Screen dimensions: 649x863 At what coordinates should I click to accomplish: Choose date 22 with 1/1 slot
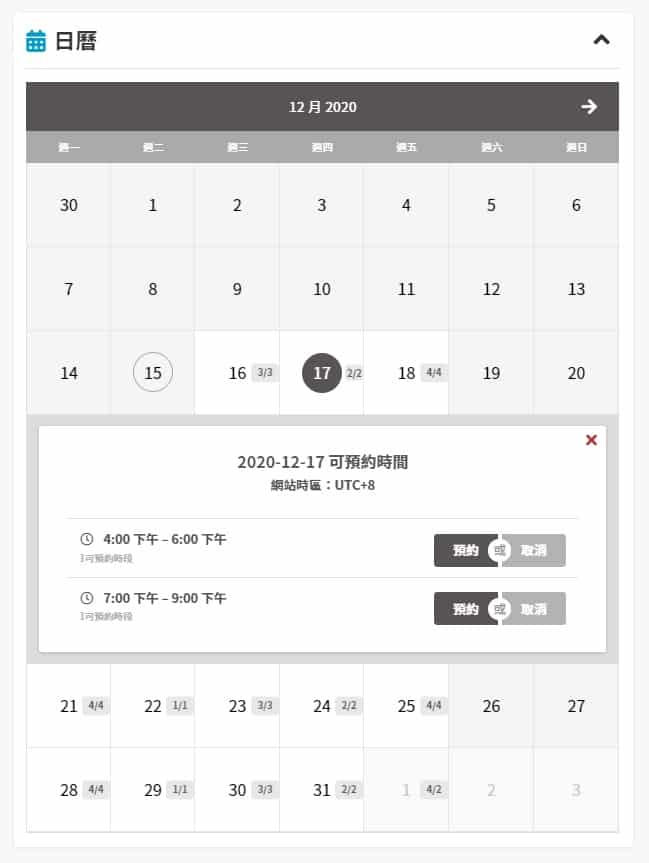(x=153, y=706)
